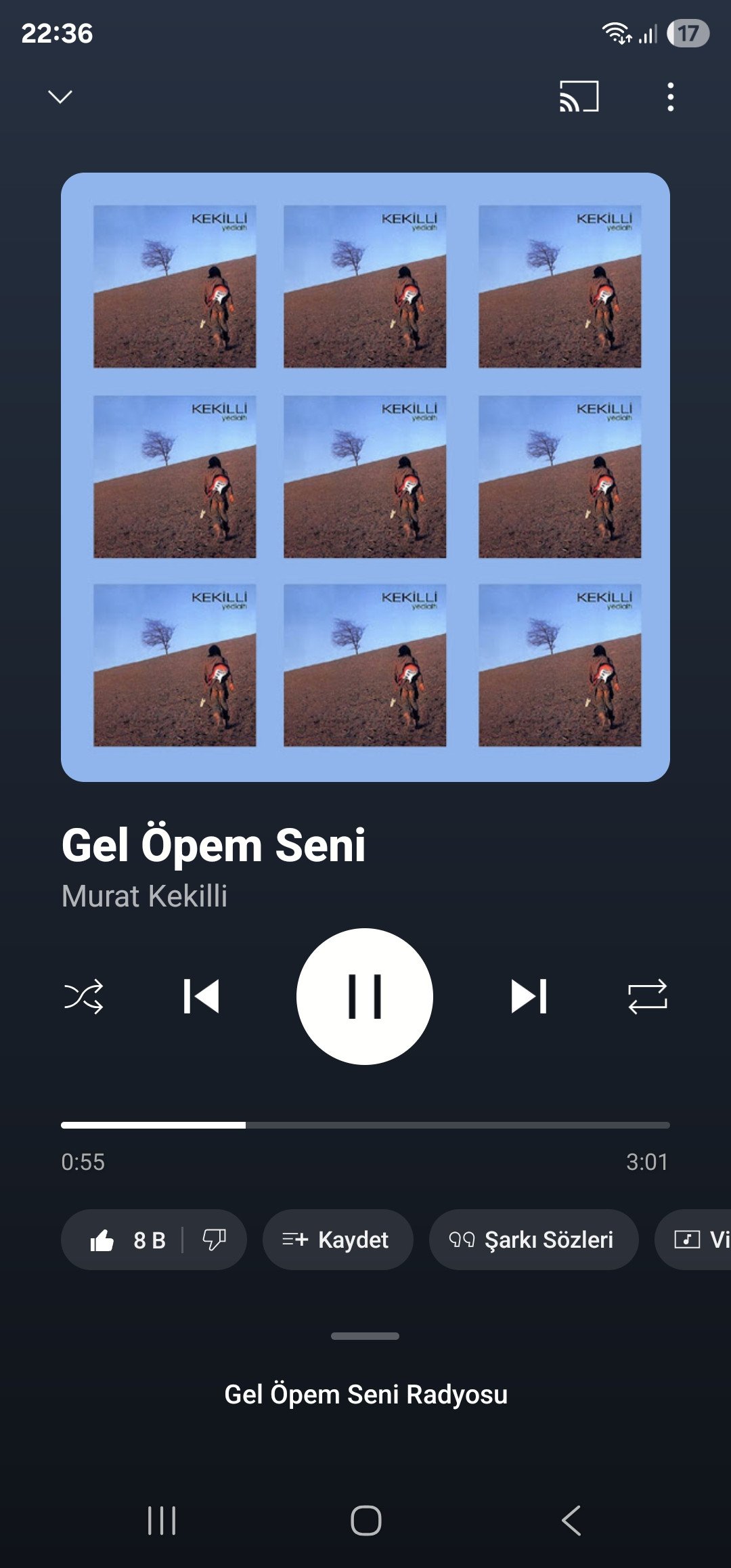Expand the Gel Öpem Seni Radyosu queue
This screenshot has height=1568, width=731.
365,1395
